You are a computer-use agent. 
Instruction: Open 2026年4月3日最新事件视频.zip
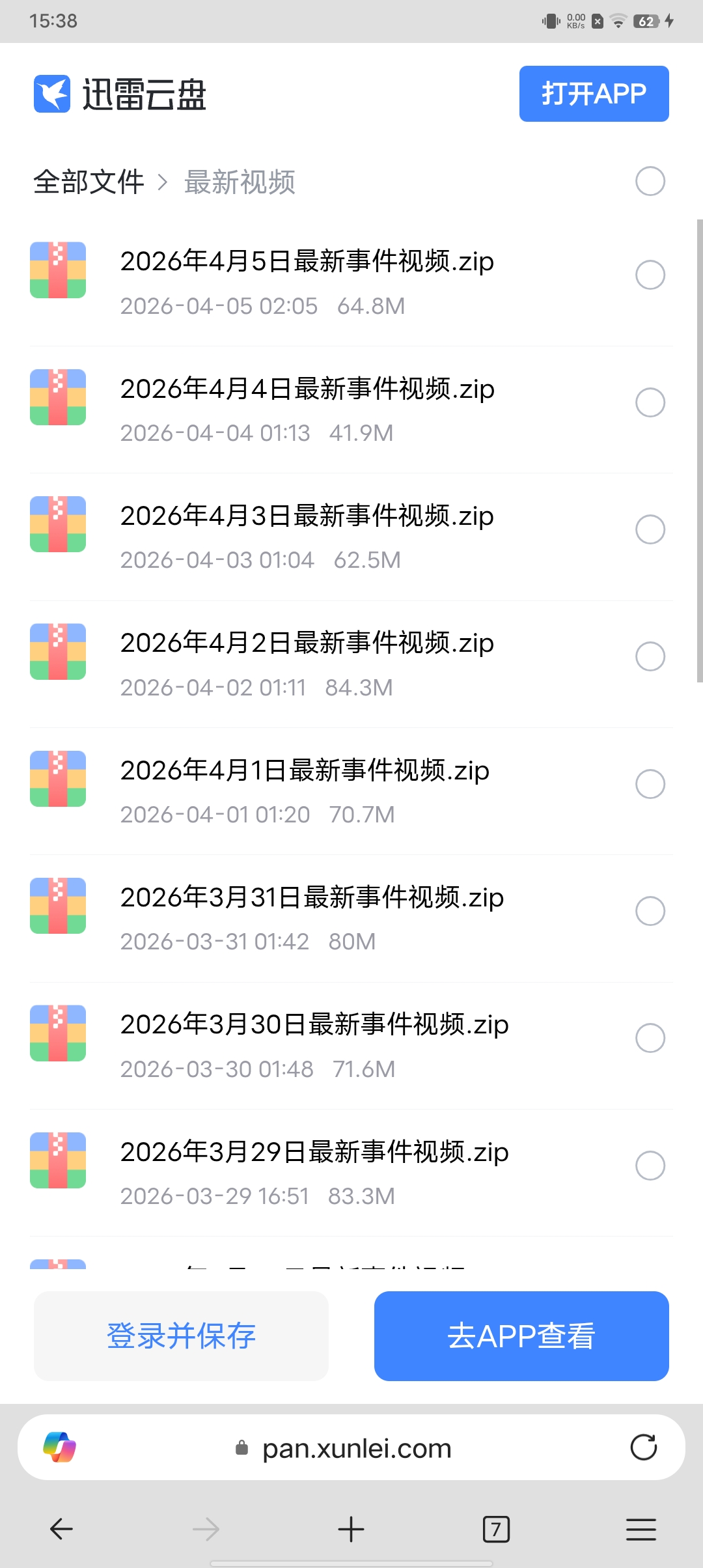coord(307,516)
